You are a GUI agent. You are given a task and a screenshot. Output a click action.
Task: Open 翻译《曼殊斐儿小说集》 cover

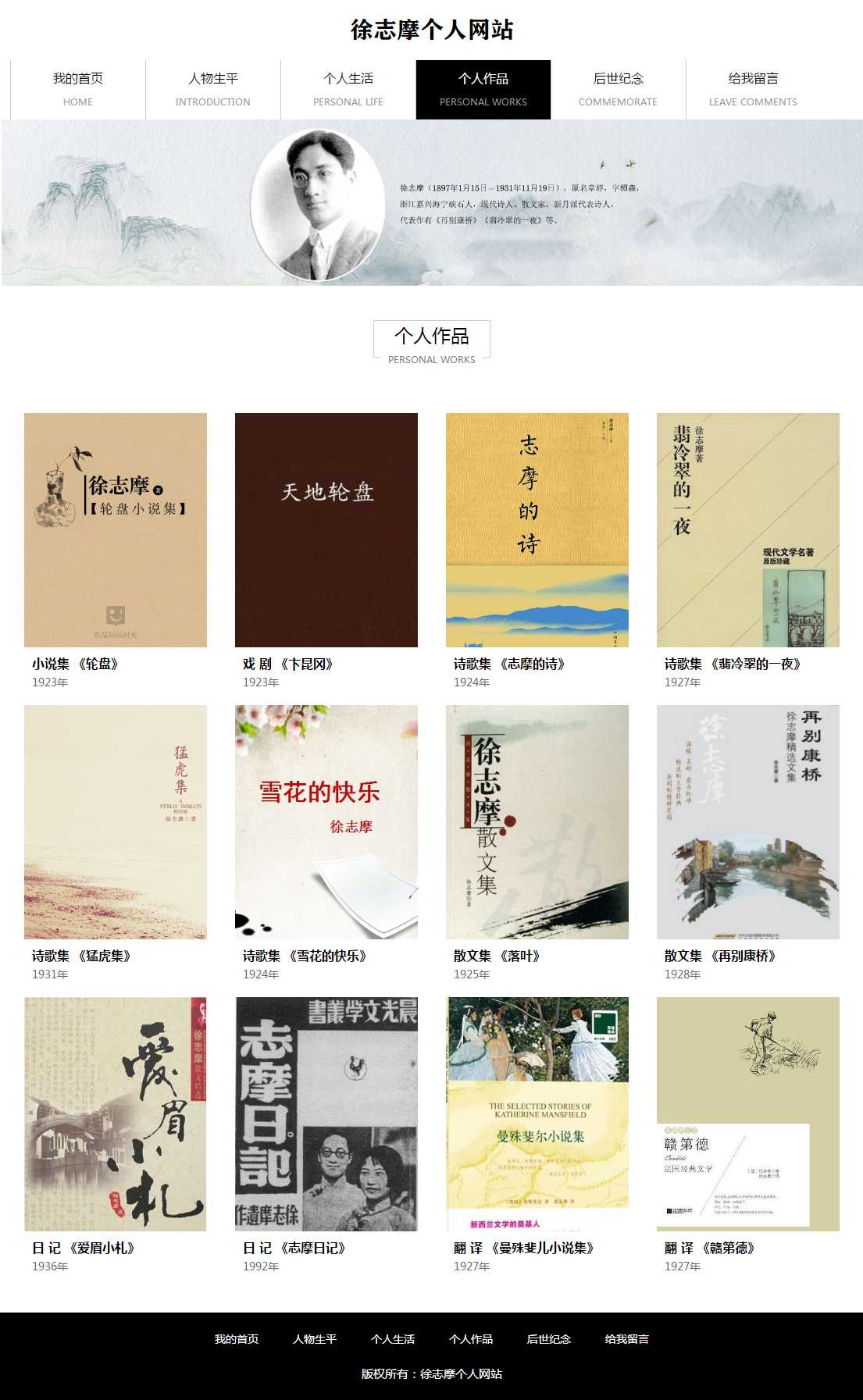tap(537, 1113)
